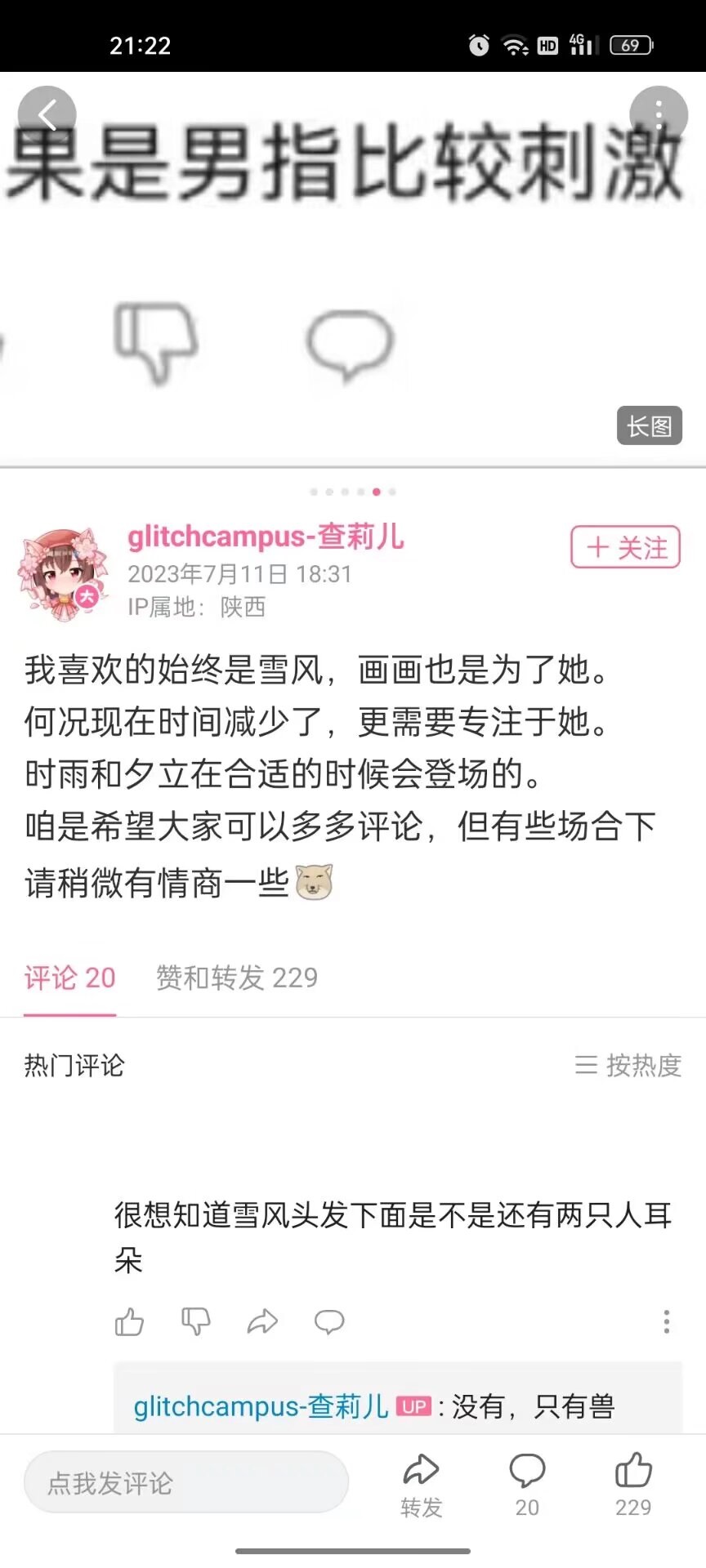This screenshot has height=1568, width=706.
Task: Open the long image in the post
Action: [649, 425]
